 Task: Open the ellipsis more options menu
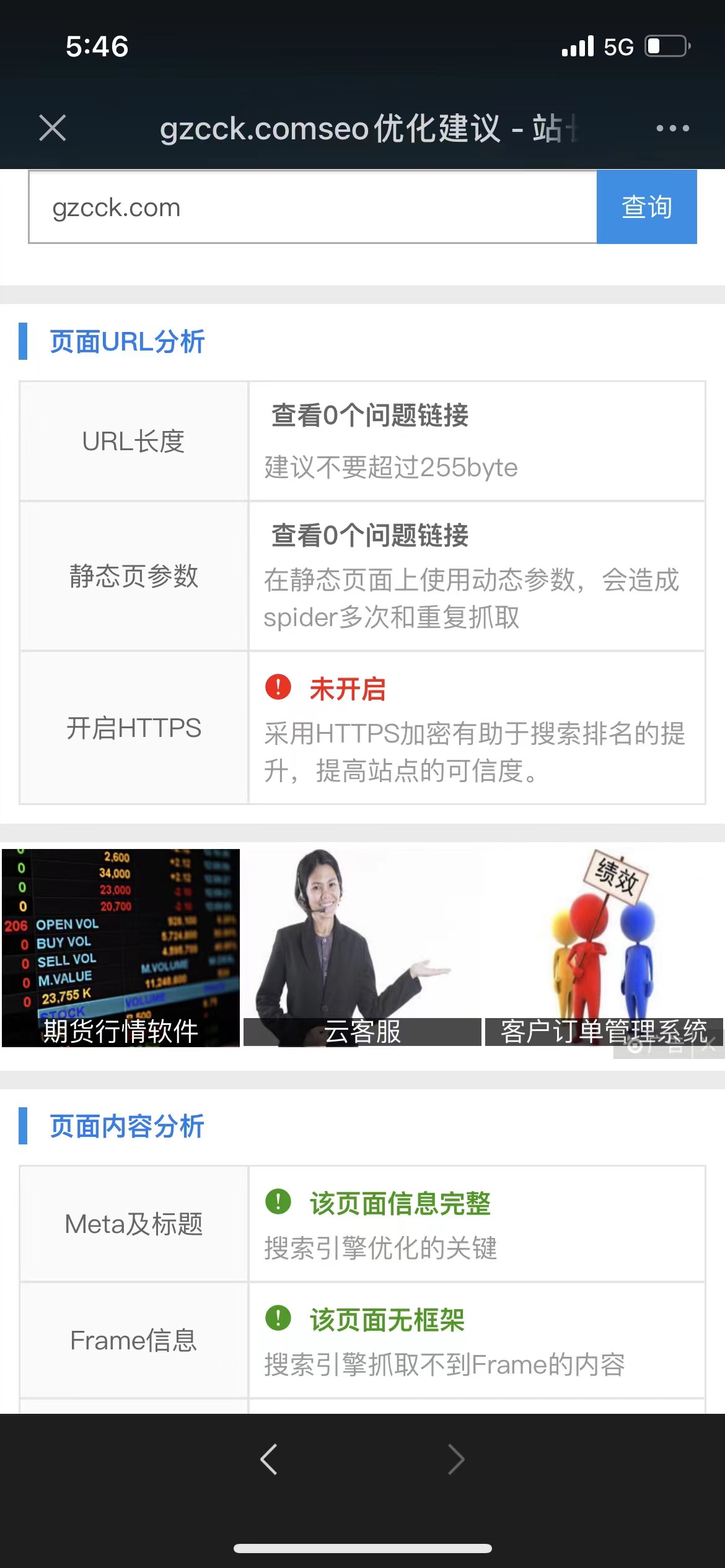[672, 128]
